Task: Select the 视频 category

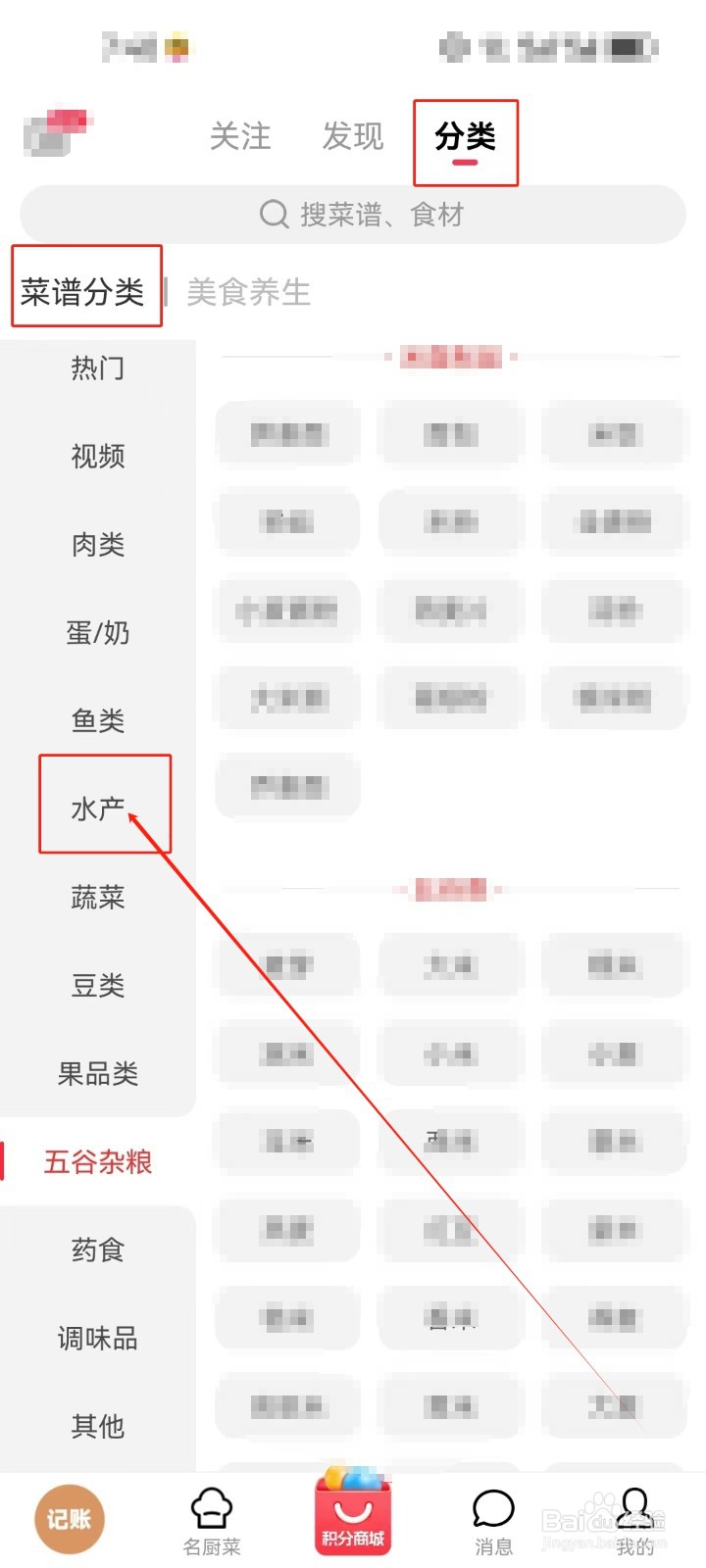Action: 96,456
